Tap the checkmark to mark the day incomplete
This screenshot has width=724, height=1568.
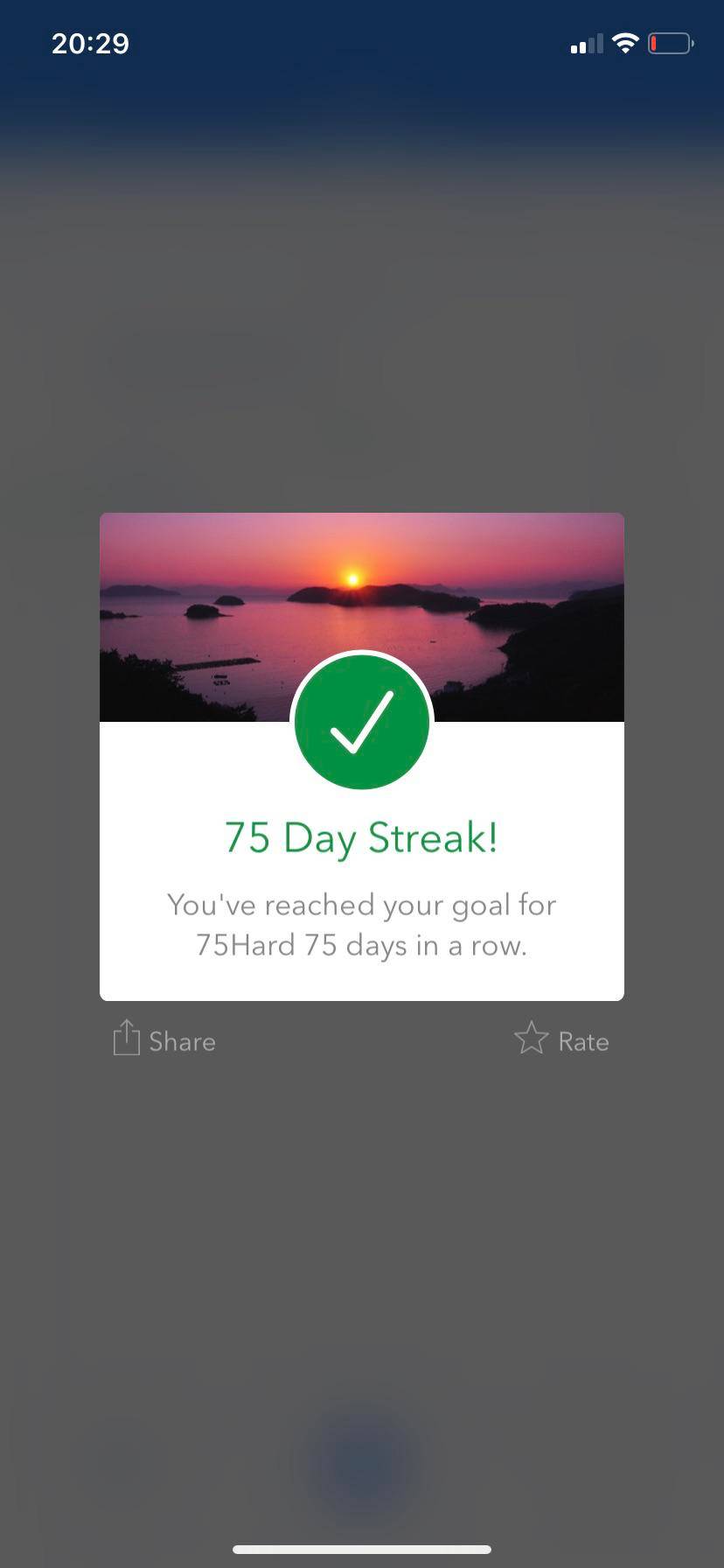(362, 721)
